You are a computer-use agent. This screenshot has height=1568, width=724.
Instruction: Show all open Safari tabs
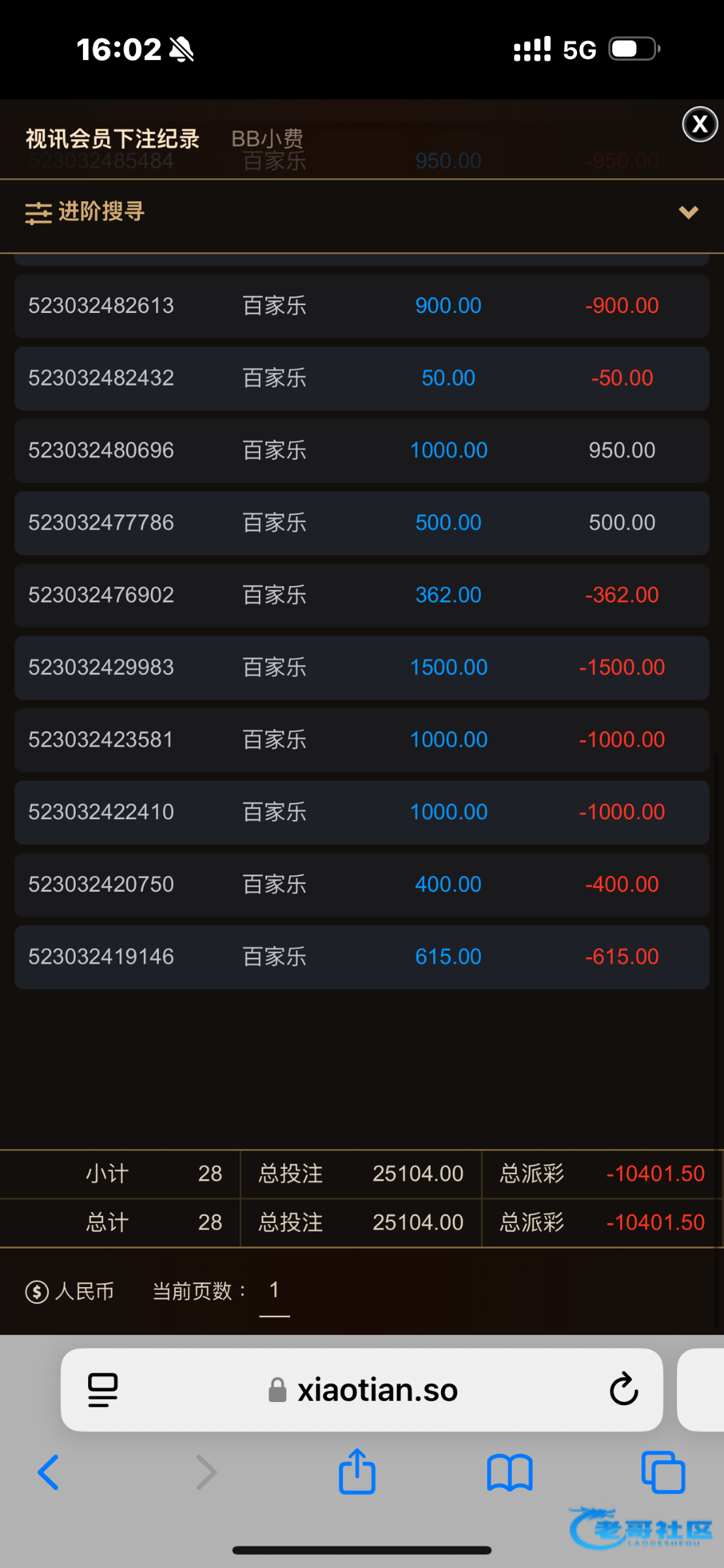663,1473
